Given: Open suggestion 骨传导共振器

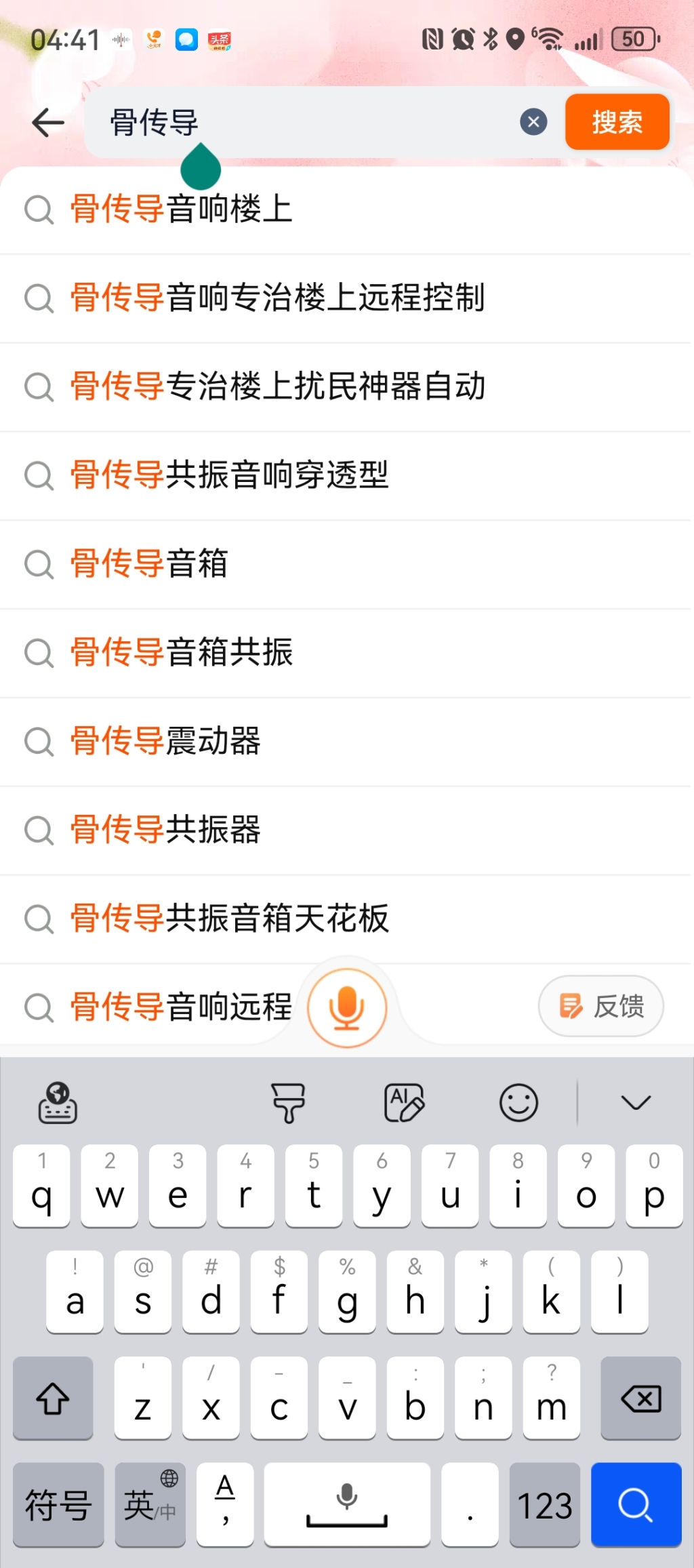Looking at the screenshot, I should tap(166, 830).
